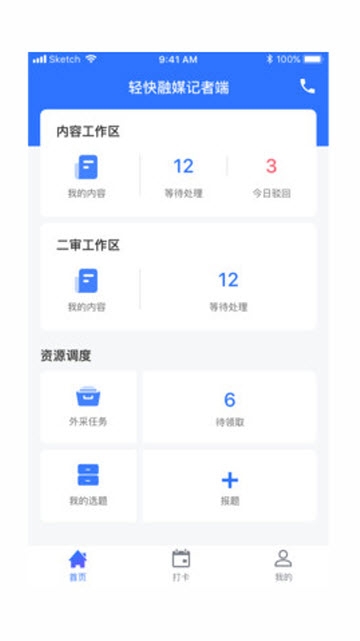This screenshot has height=641, width=360.
Task: Open 我的内容 in 二审工作区
Action: pyautogui.click(x=87, y=290)
